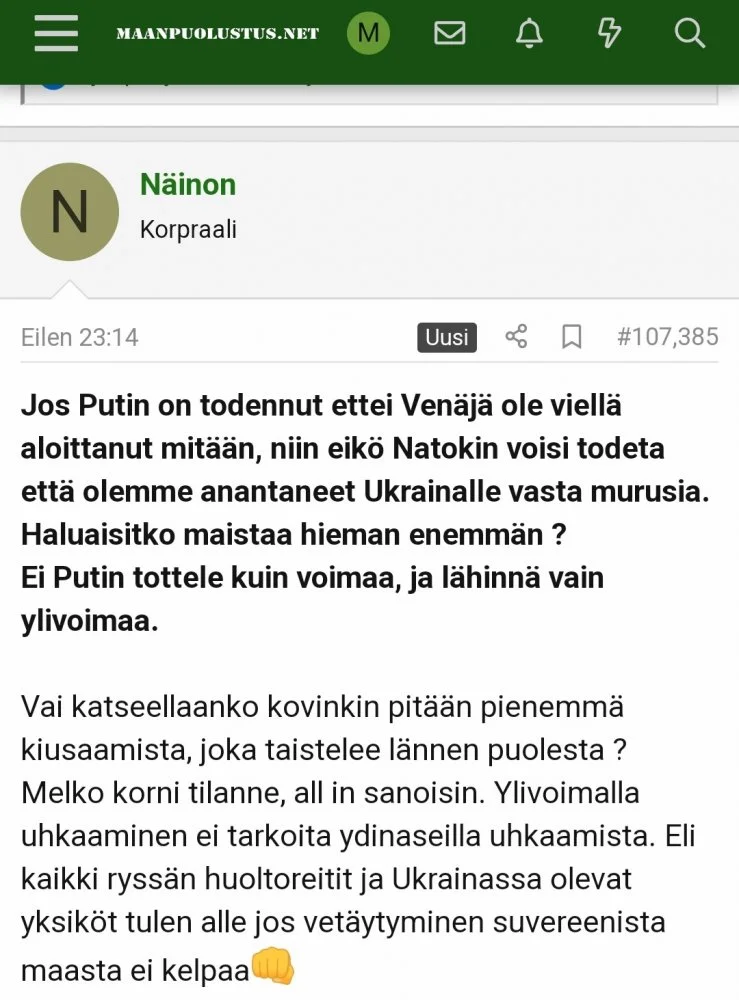Open the post timestamp Eilen 23:14
The image size is (739, 1000).
tap(79, 337)
